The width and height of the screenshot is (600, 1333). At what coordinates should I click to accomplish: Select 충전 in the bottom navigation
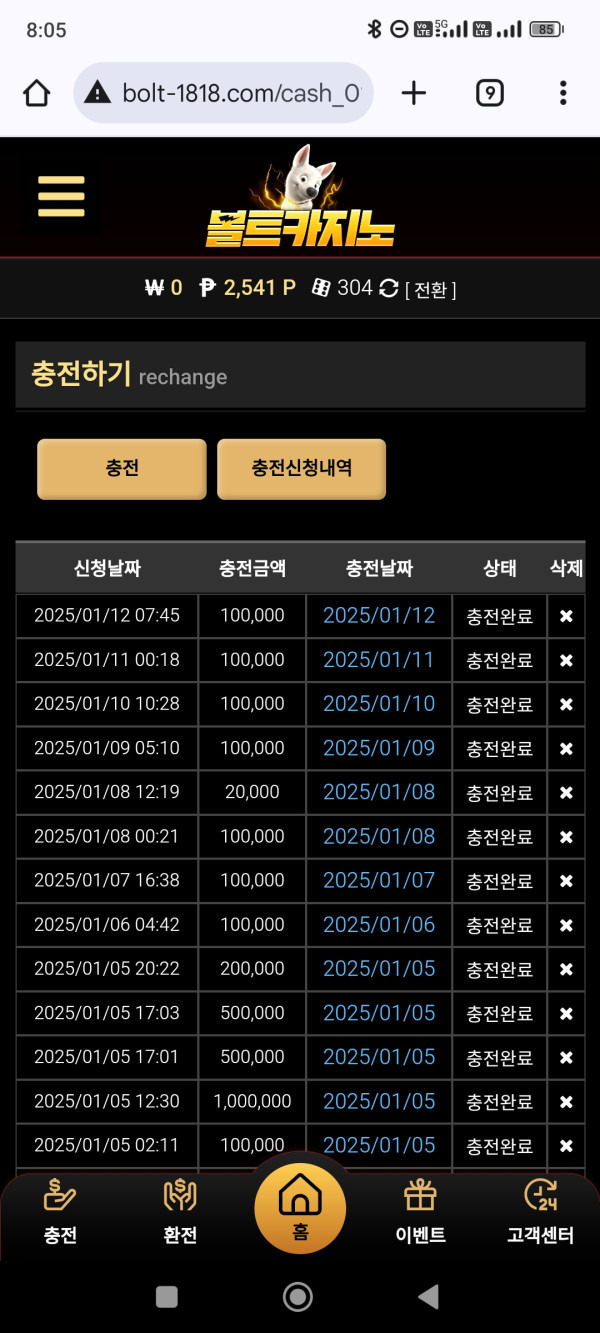point(60,1211)
